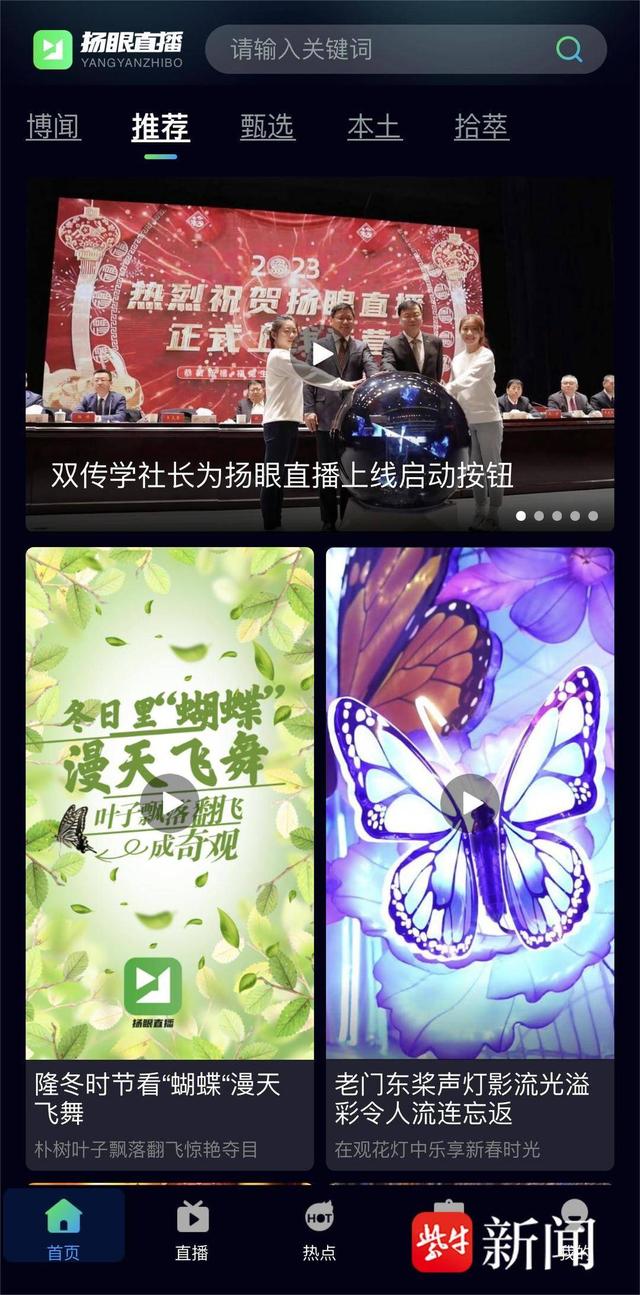Open the 老门东桨声灯影 video card
This screenshot has width=640, height=1295.
[470, 858]
